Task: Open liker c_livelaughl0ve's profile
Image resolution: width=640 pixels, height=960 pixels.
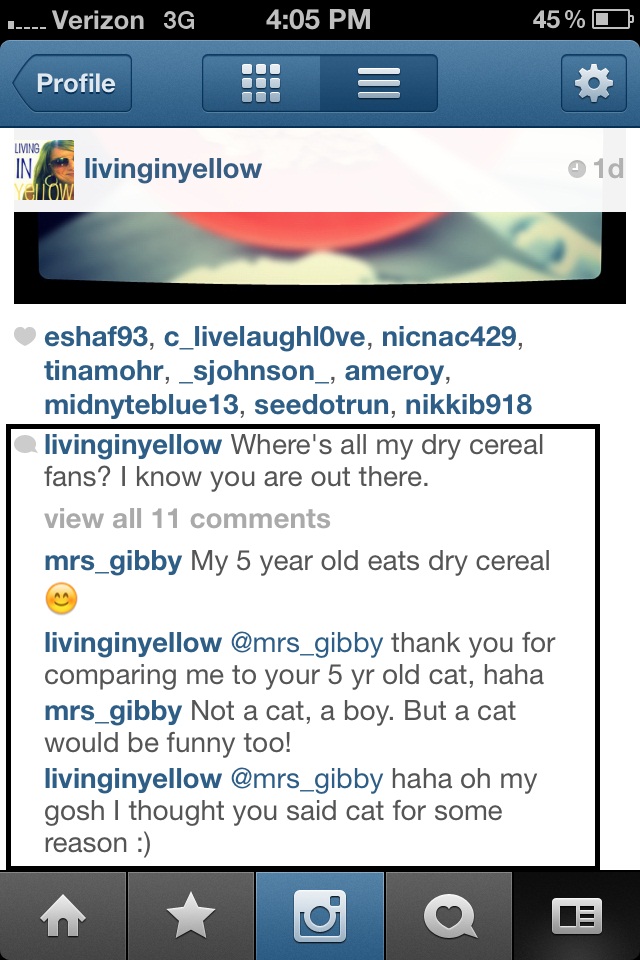Action: [265, 338]
